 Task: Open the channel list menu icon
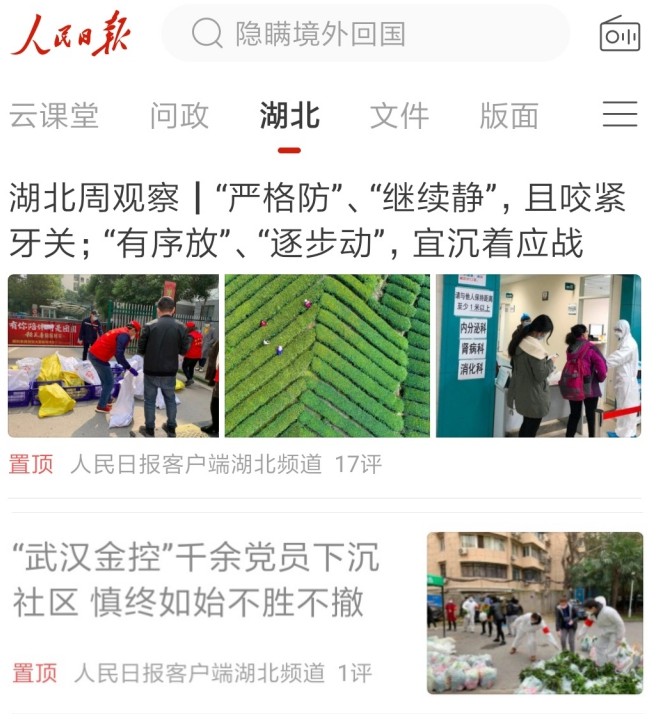tap(620, 115)
